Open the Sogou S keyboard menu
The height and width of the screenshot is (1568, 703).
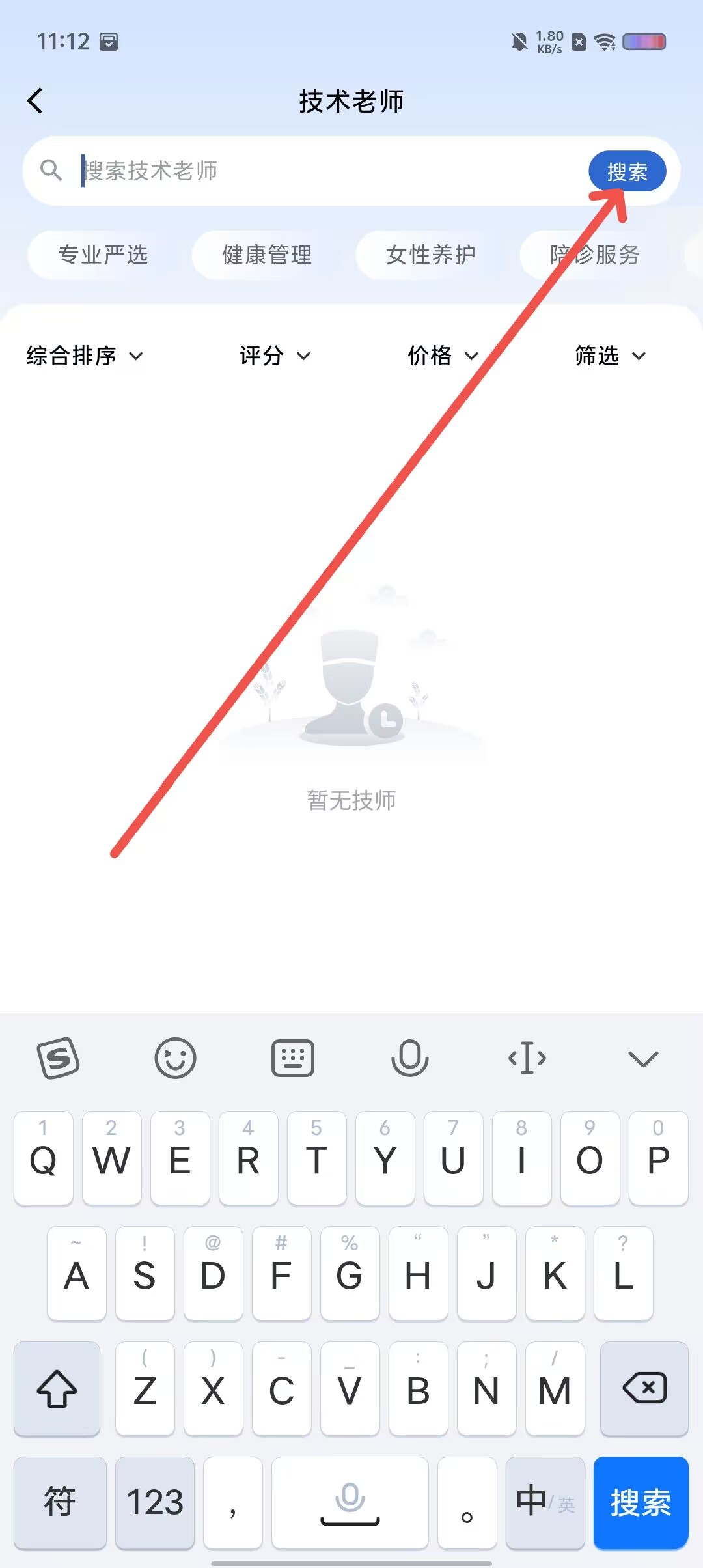pyautogui.click(x=59, y=1058)
